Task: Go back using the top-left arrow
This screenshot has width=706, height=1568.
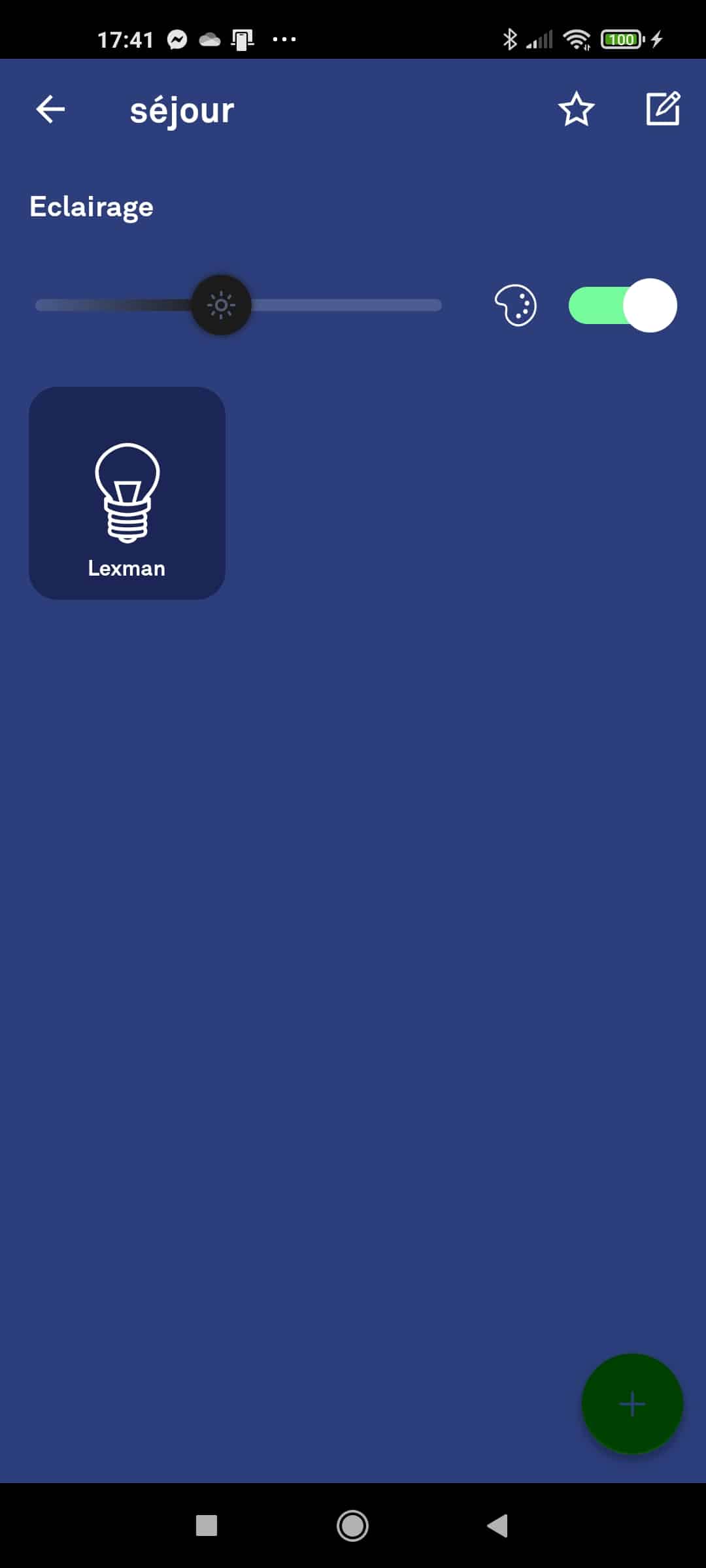Action: tap(50, 109)
